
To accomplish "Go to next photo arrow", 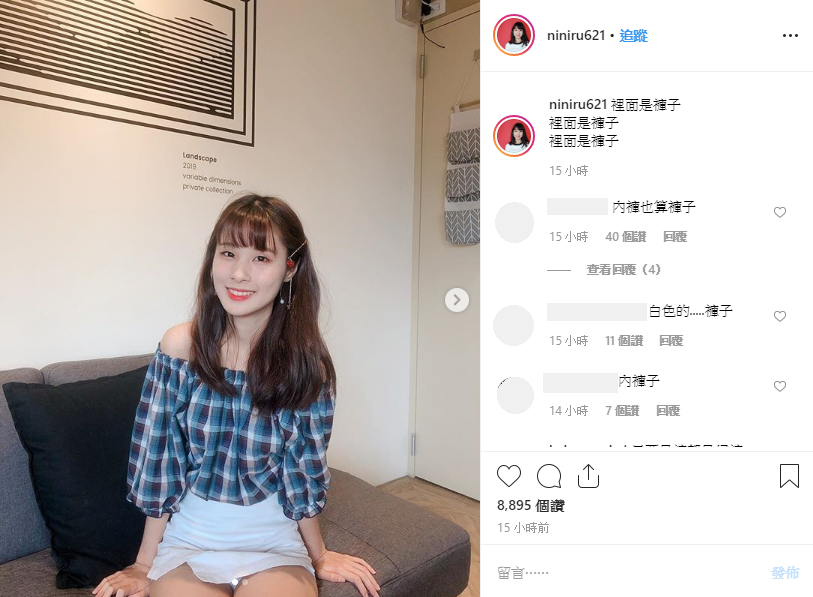I will [457, 300].
